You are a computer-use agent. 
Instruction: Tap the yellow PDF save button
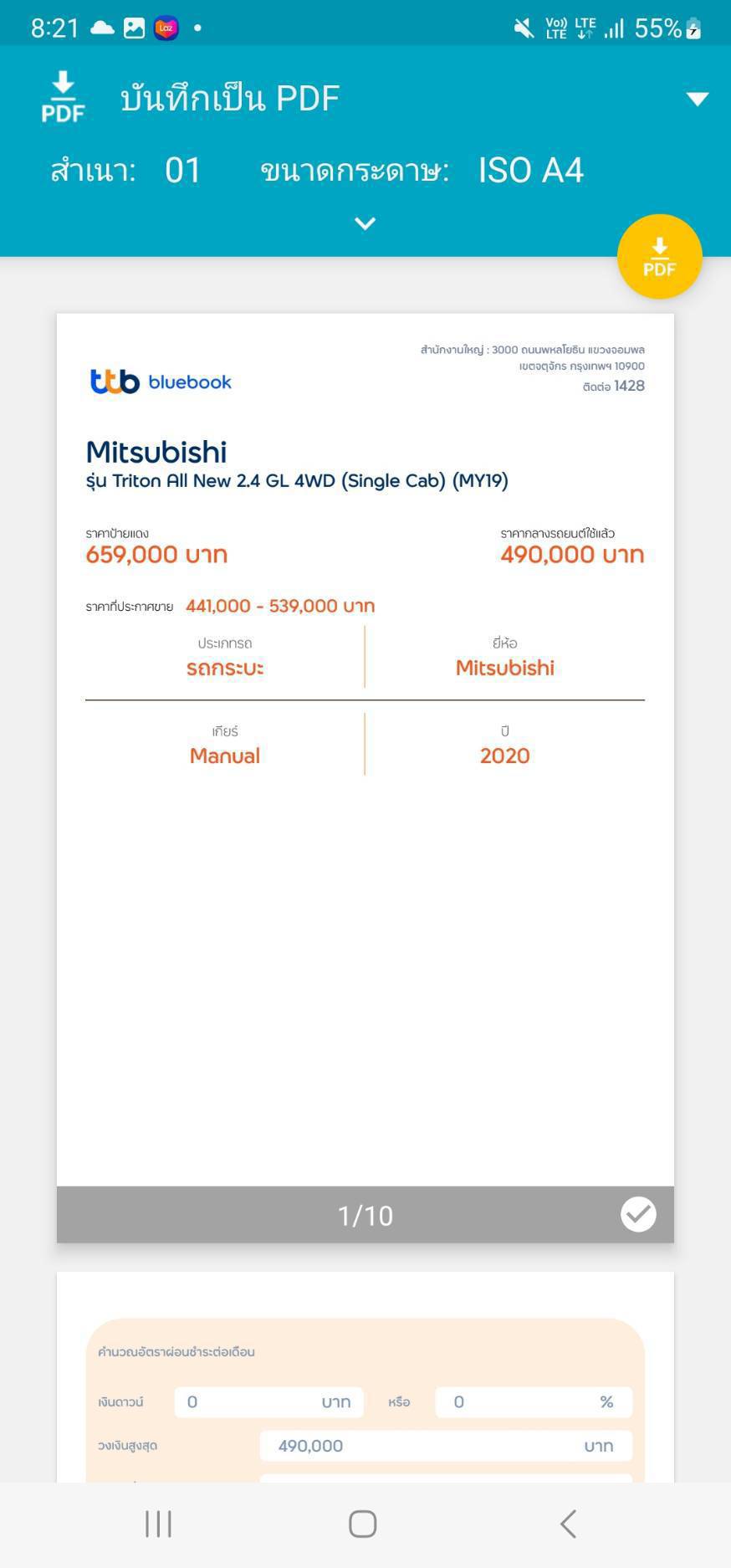[x=659, y=257]
